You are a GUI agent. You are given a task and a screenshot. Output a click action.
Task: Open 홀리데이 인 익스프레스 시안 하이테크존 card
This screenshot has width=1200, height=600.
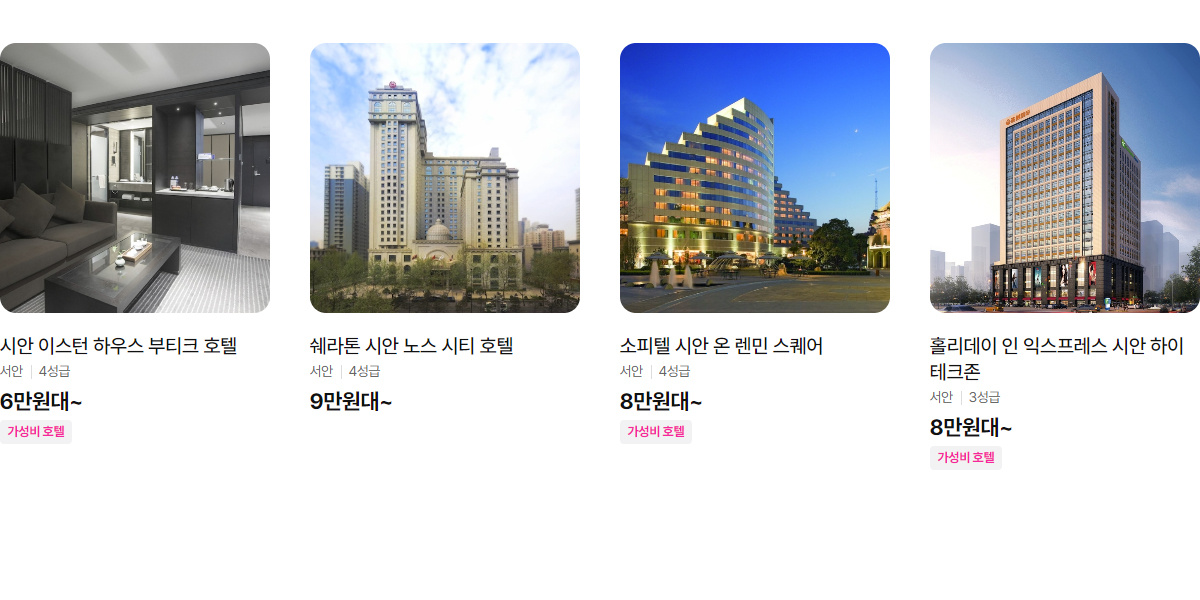tap(1064, 178)
